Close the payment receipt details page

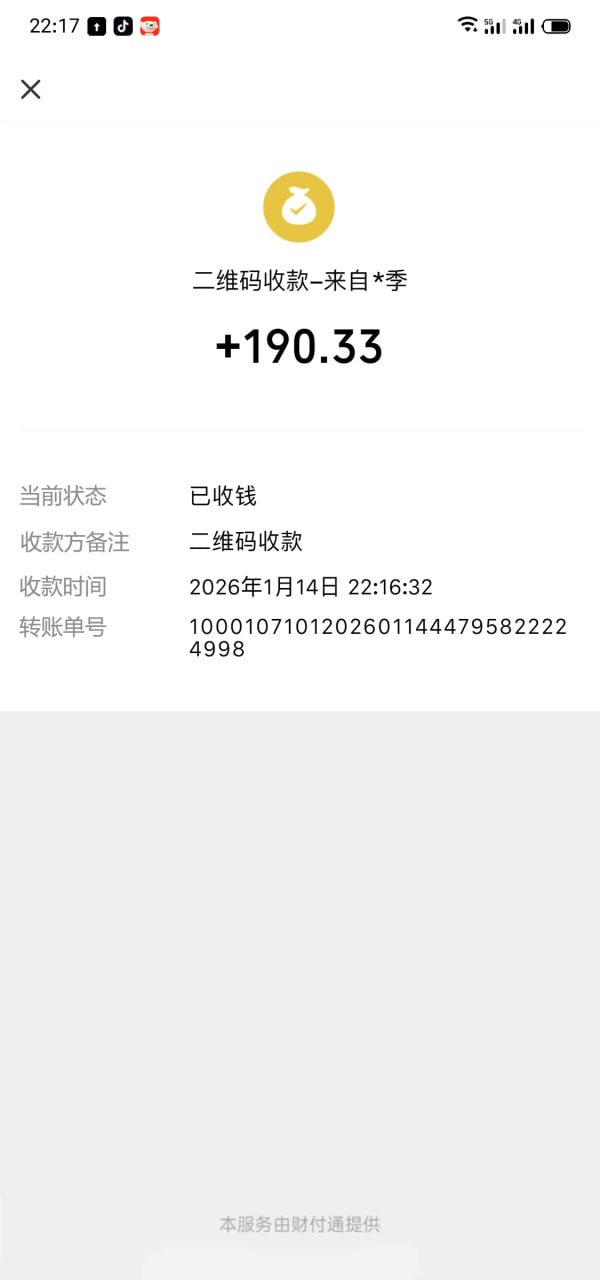pyautogui.click(x=31, y=89)
